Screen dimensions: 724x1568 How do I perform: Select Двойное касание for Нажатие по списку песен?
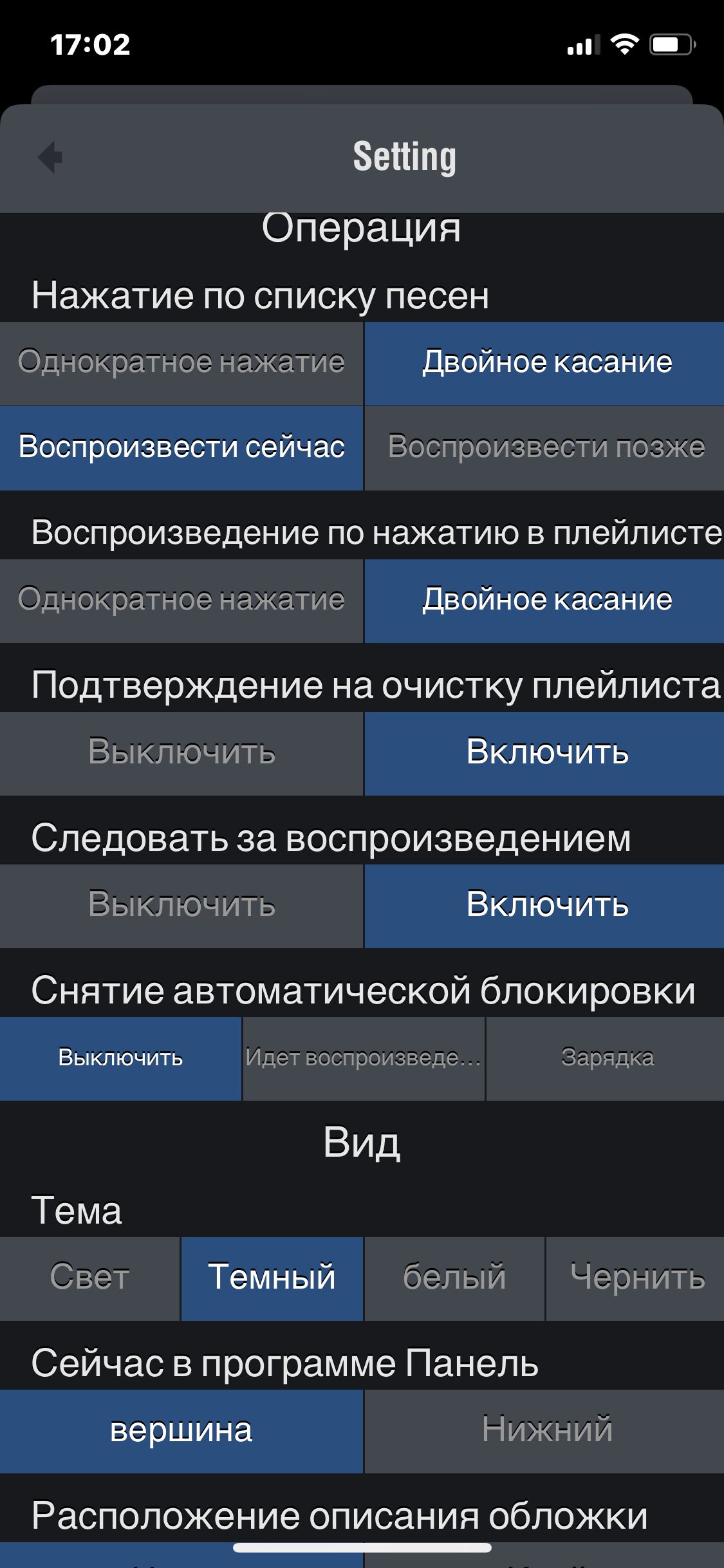pyautogui.click(x=544, y=364)
